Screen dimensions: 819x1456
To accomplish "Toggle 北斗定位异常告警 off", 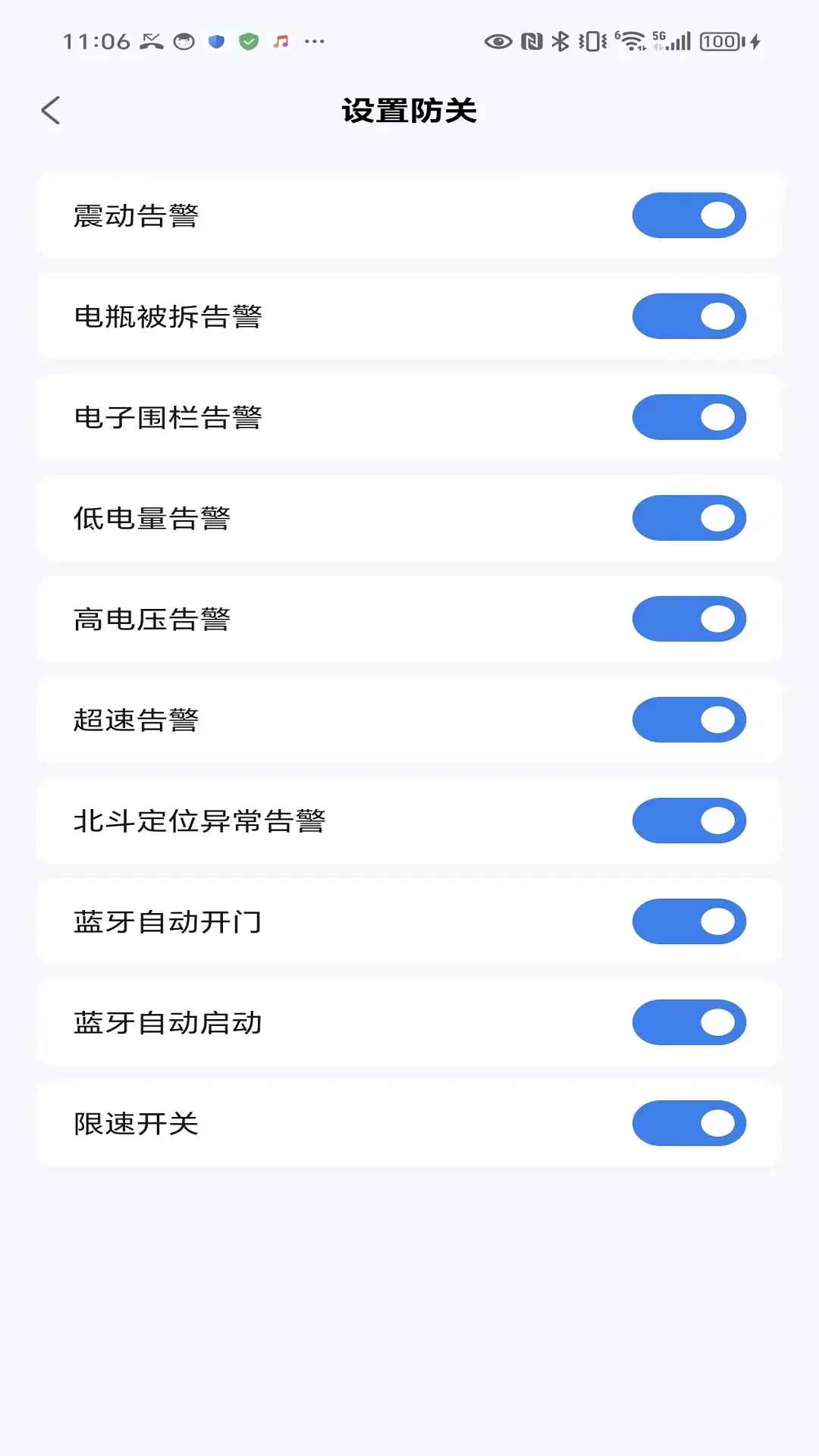I will 689,821.
